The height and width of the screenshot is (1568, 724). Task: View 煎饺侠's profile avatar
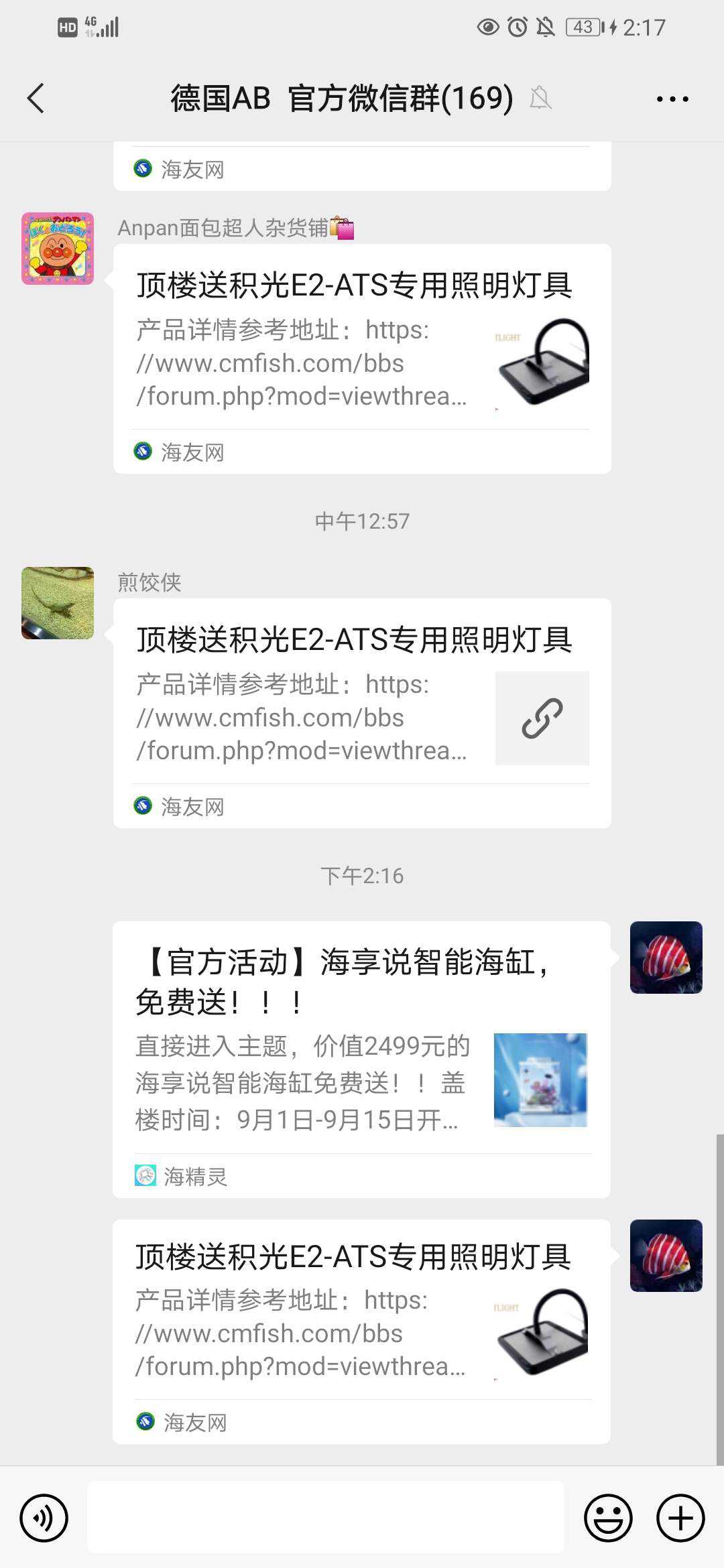click(x=58, y=603)
